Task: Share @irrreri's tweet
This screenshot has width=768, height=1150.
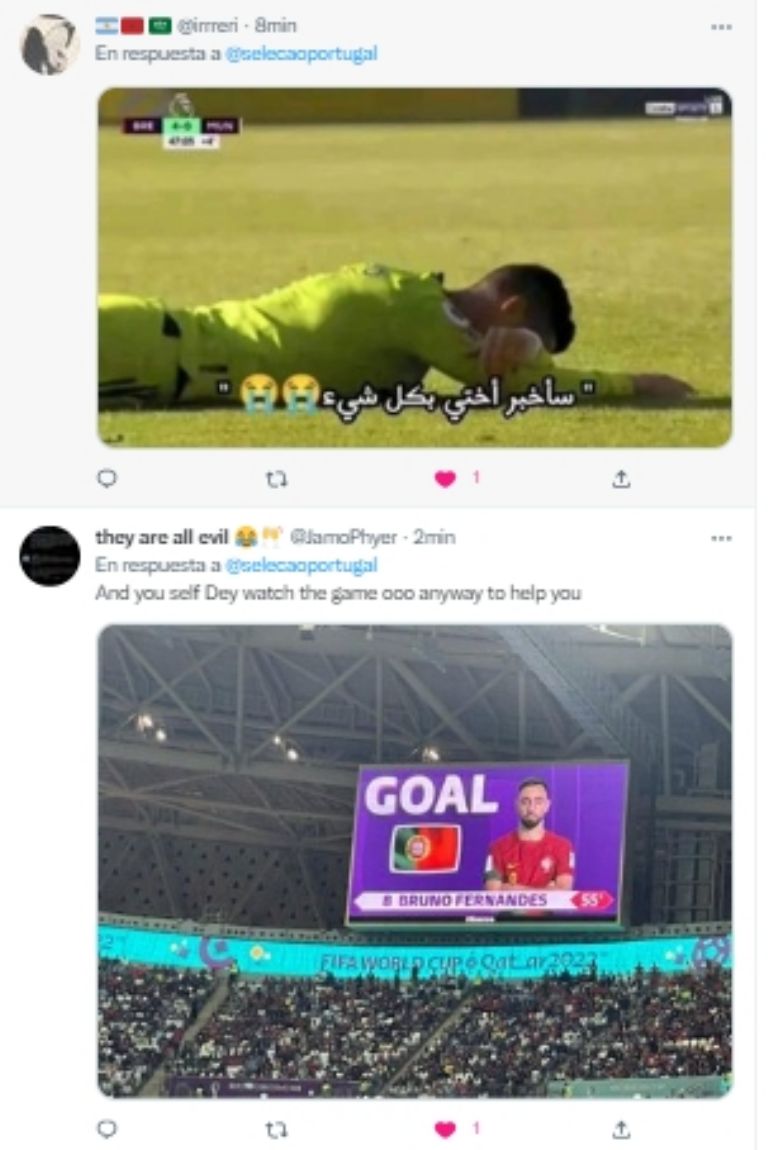Action: point(621,479)
